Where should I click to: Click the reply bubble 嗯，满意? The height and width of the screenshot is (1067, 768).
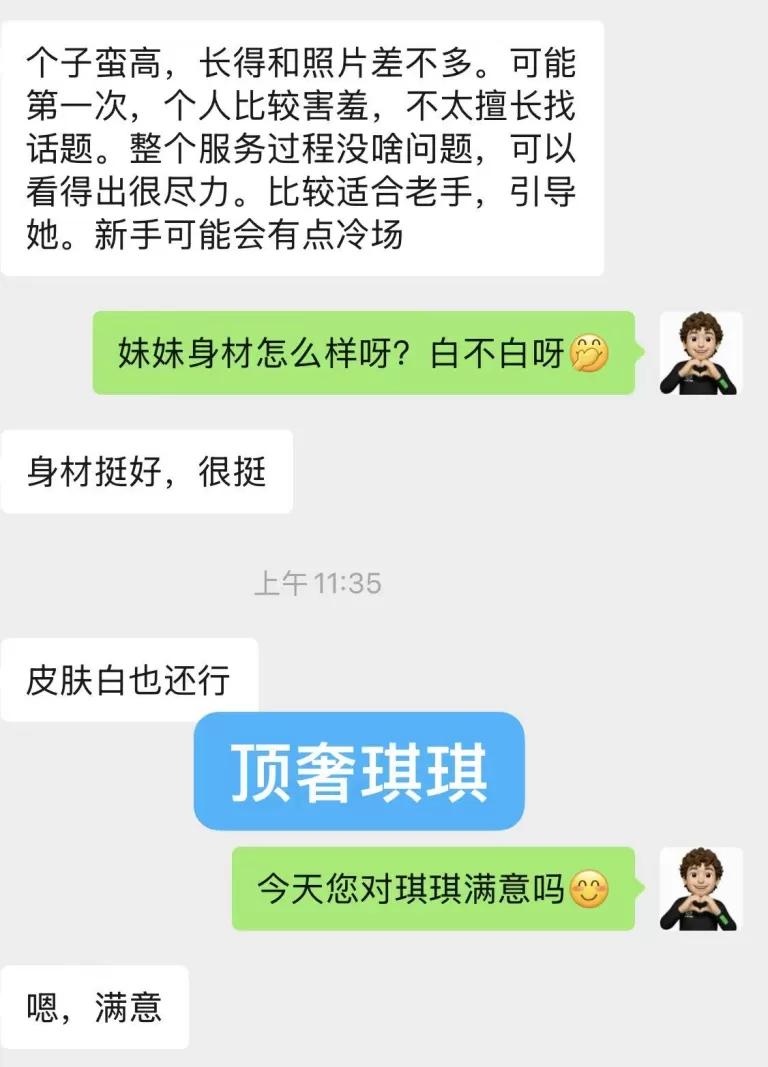click(x=95, y=1004)
